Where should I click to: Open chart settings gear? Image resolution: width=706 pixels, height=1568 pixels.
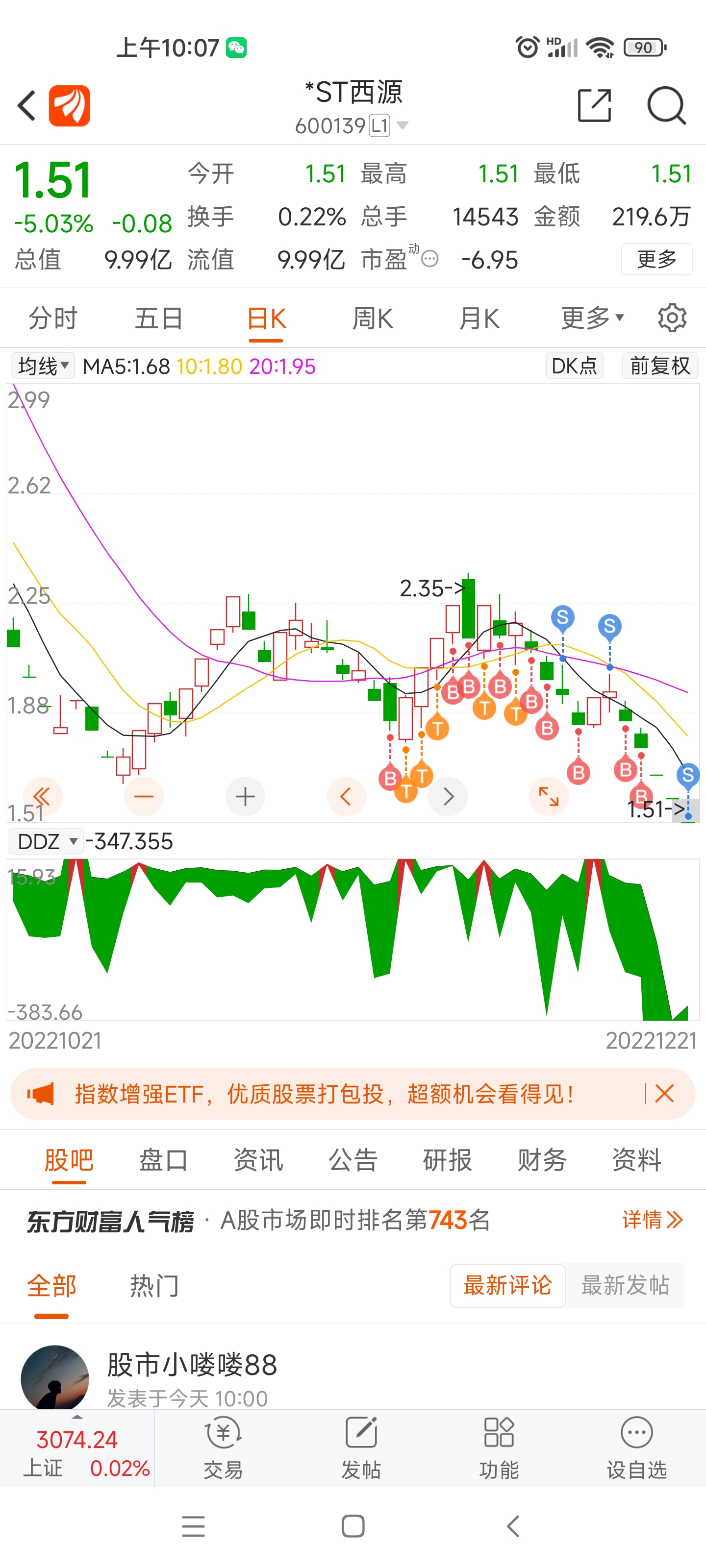(x=672, y=318)
